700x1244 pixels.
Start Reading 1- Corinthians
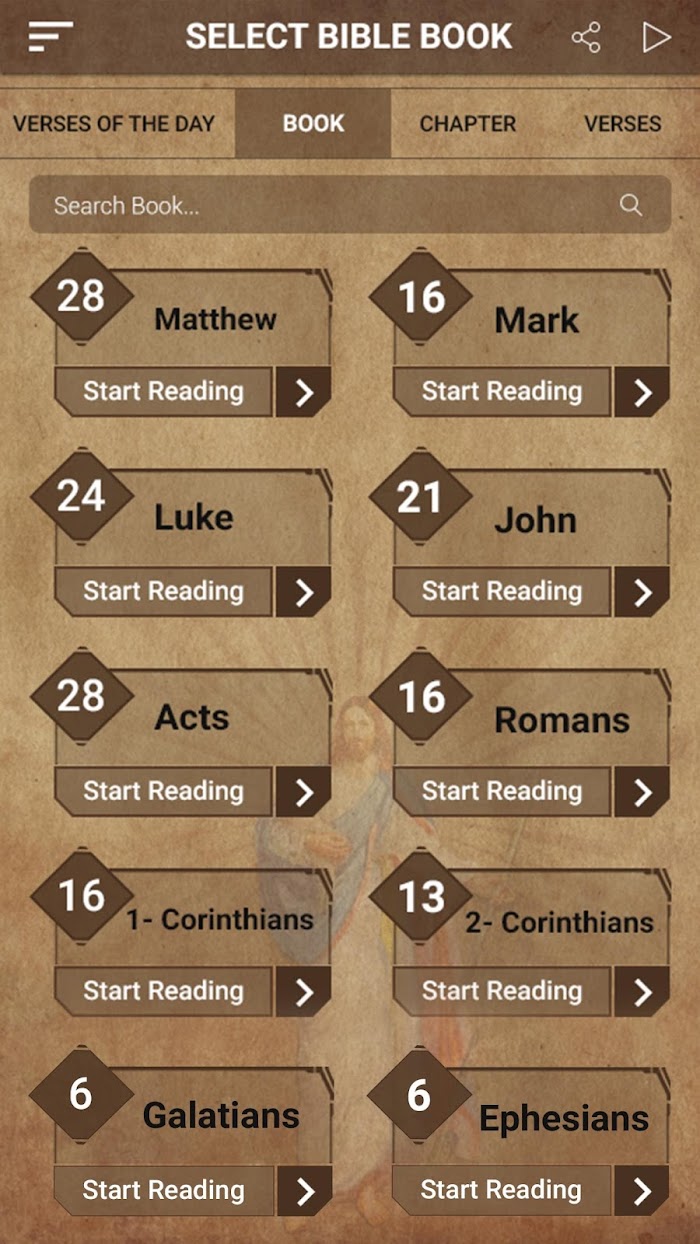point(163,991)
